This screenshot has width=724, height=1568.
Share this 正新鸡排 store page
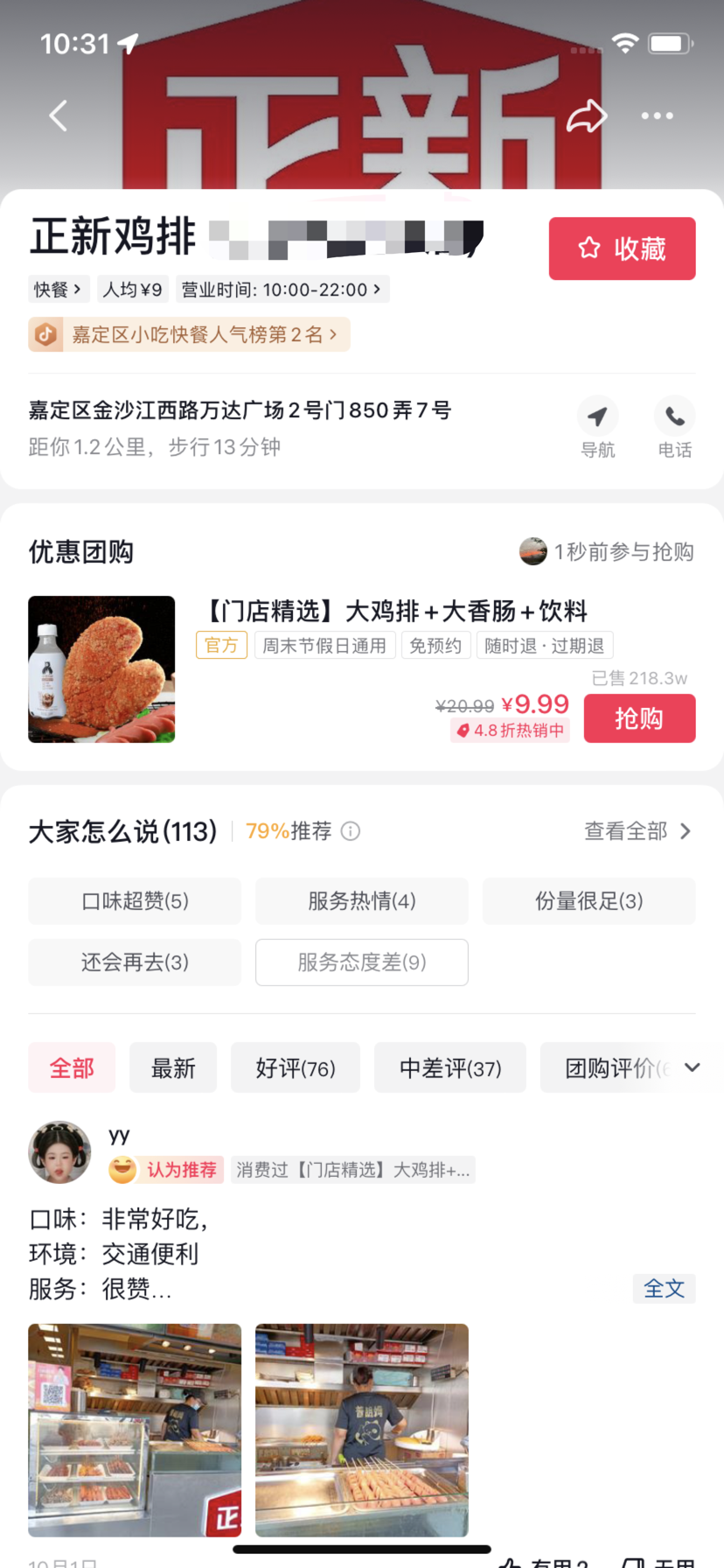click(x=587, y=115)
